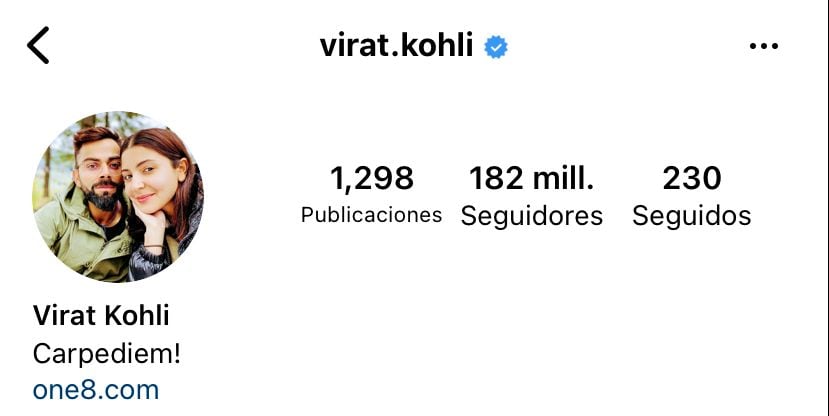The width and height of the screenshot is (829, 416).
Task: Go back using the arrow icon
Action: (x=38, y=46)
